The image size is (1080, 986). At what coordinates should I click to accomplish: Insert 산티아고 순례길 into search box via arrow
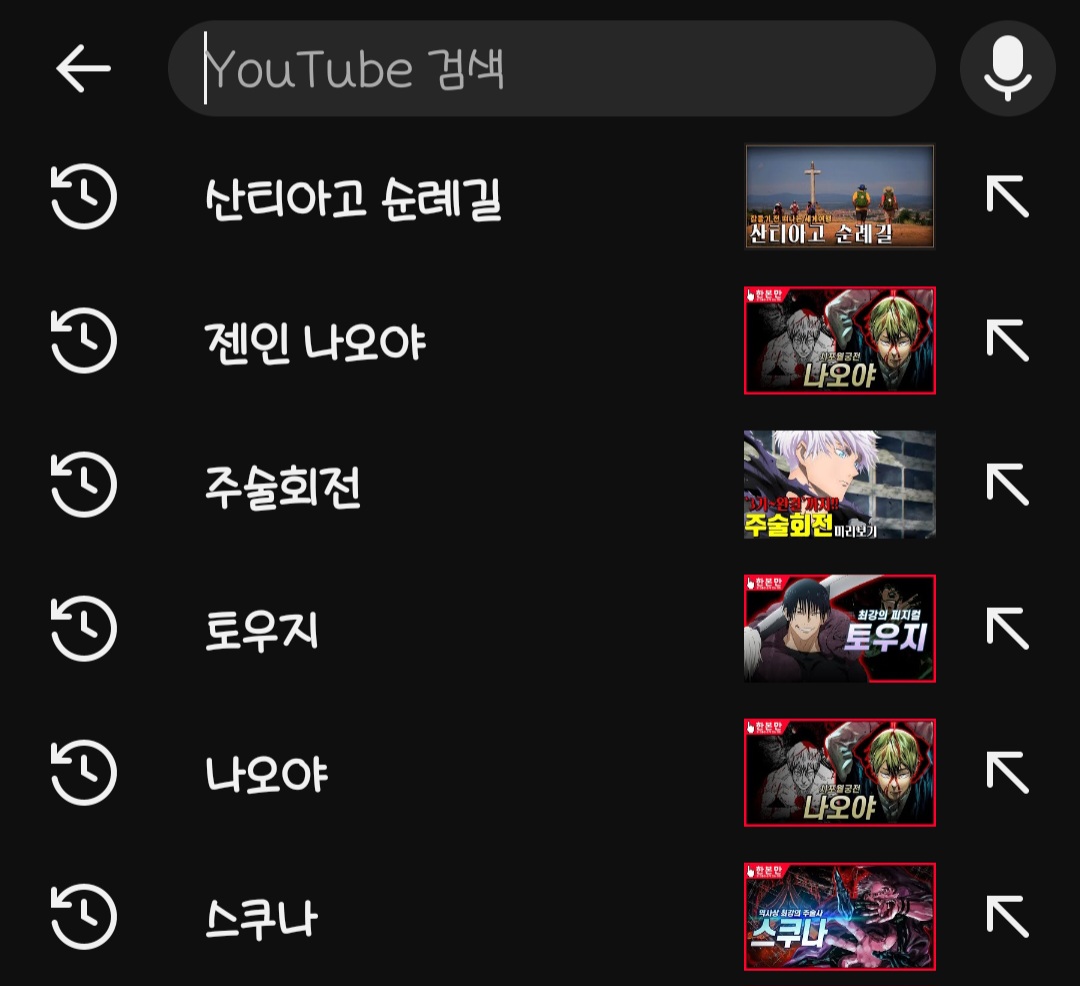coord(1007,197)
